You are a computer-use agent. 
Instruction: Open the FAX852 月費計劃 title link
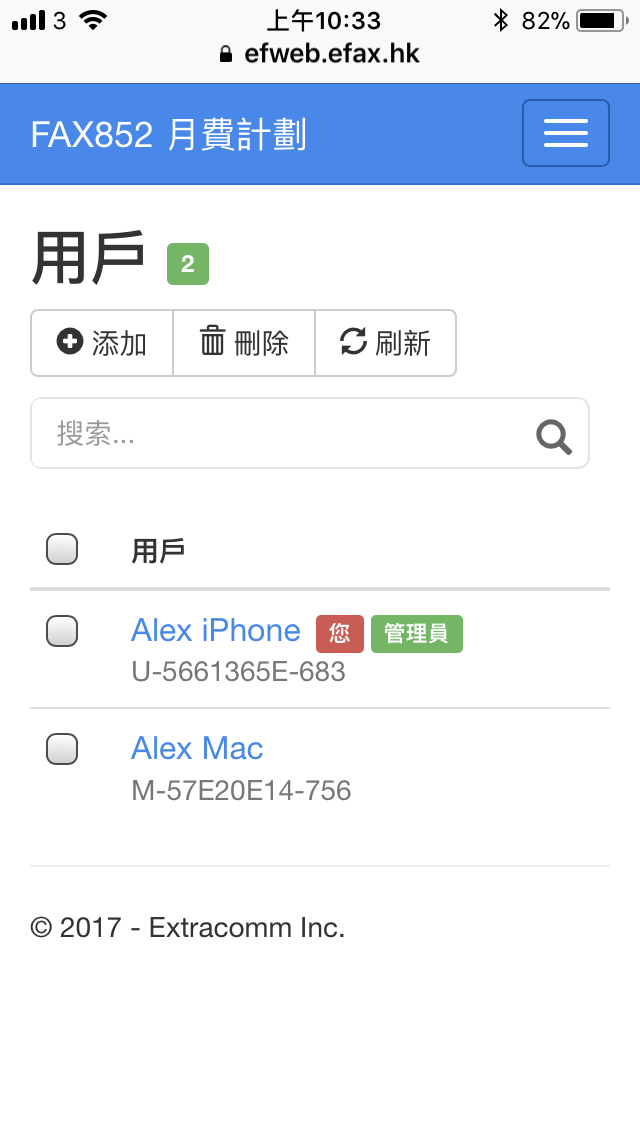pos(169,135)
